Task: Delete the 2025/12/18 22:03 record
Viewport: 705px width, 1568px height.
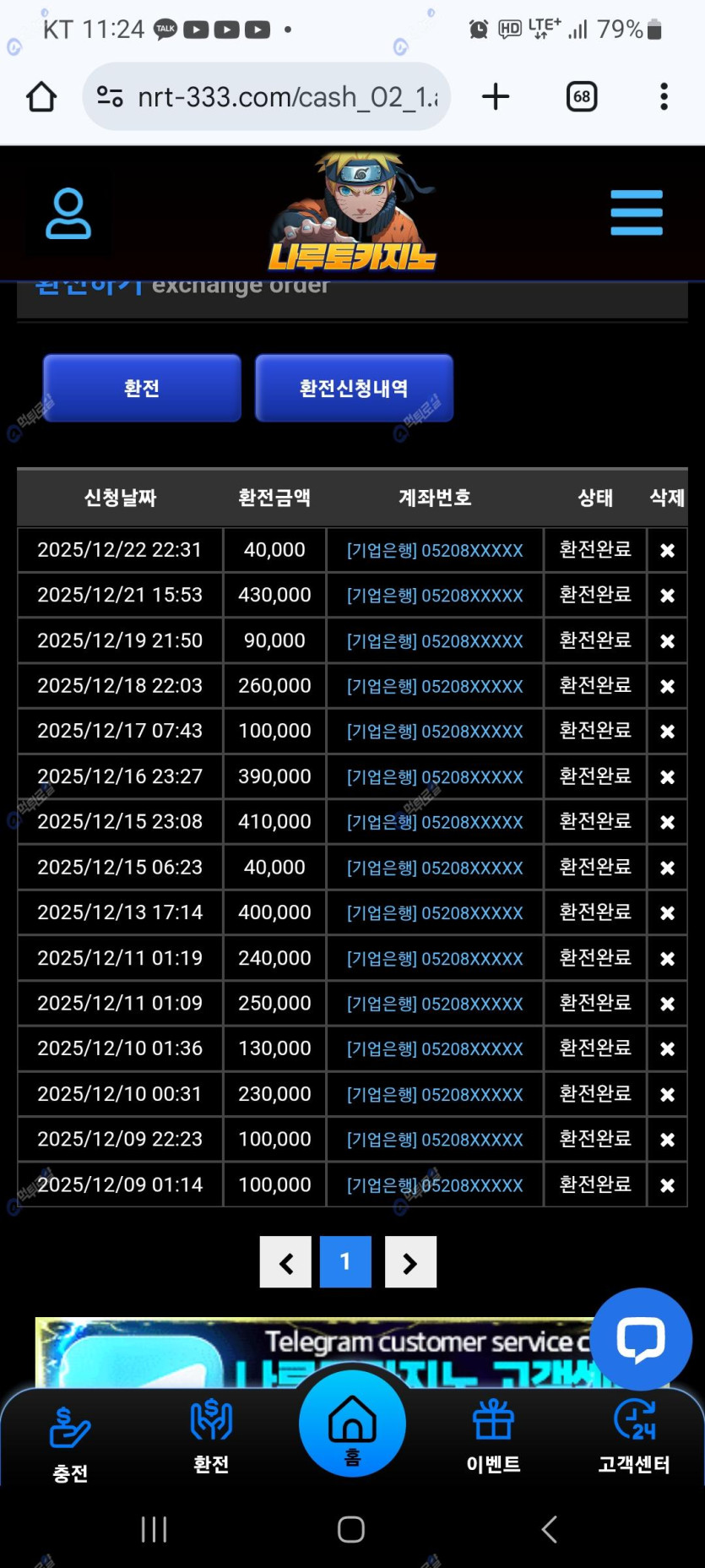Action: pyautogui.click(x=667, y=687)
